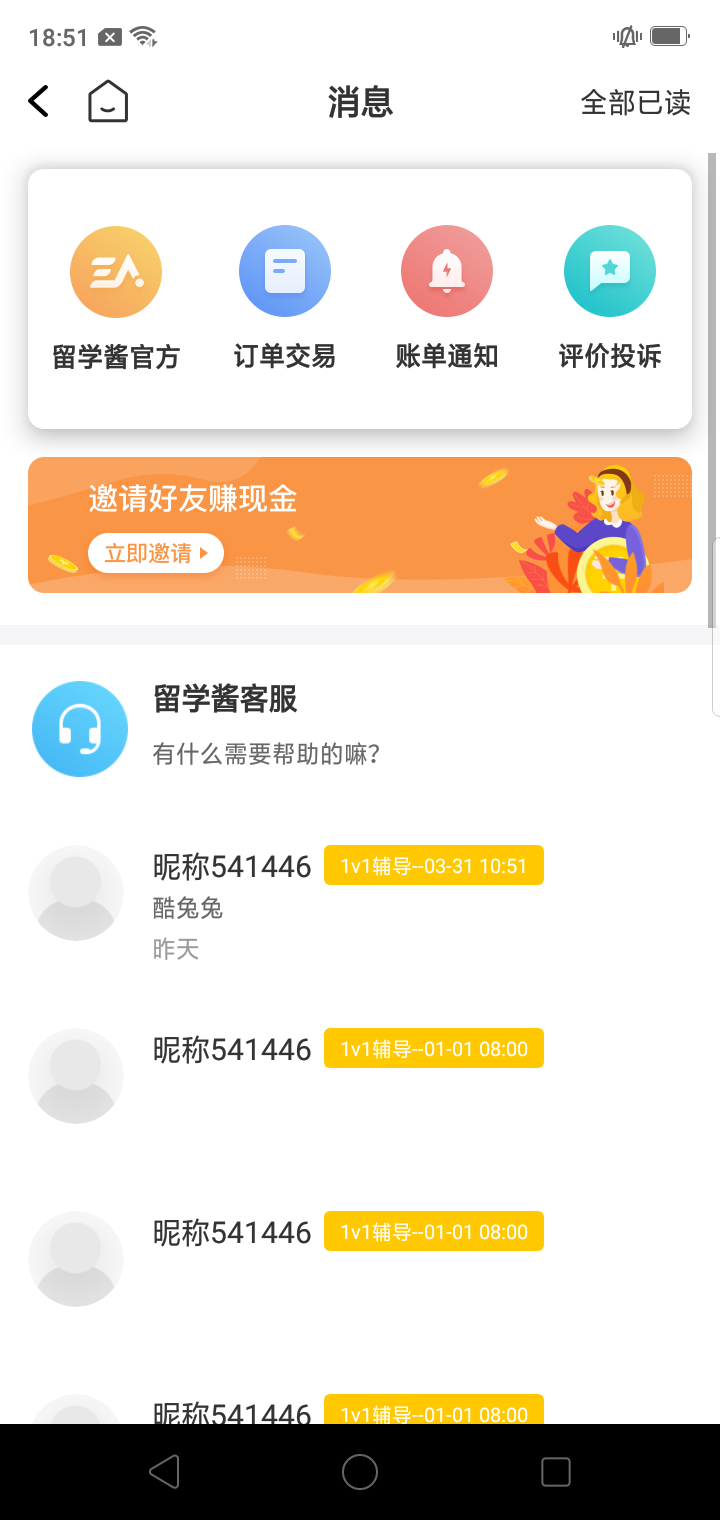Open the home icon in the header
Screen dimensions: 720x1520
(x=108, y=101)
